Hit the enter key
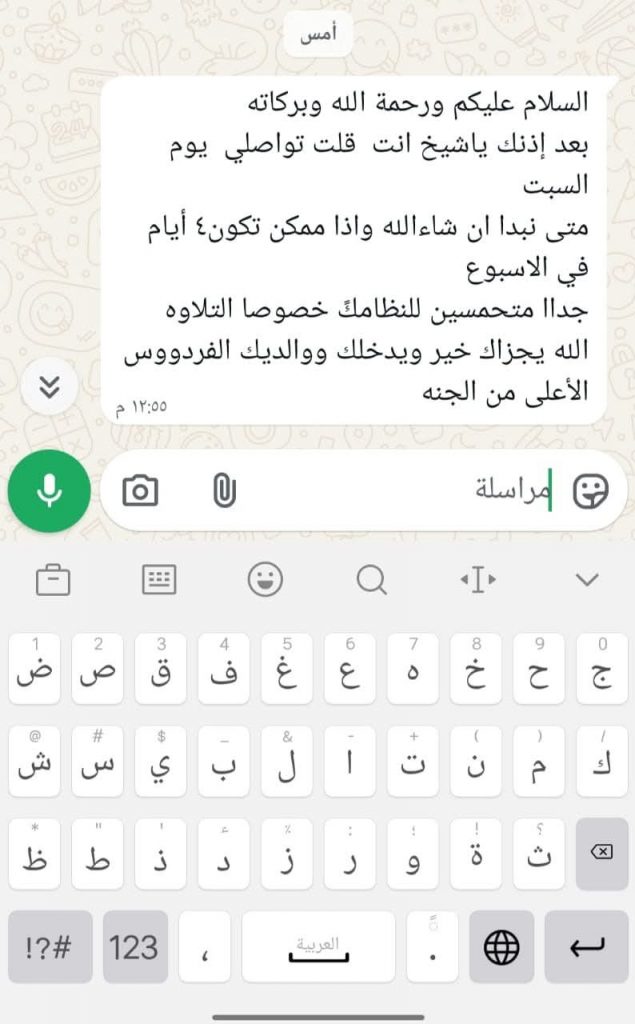Image resolution: width=635 pixels, height=1024 pixels. pyautogui.click(x=587, y=946)
